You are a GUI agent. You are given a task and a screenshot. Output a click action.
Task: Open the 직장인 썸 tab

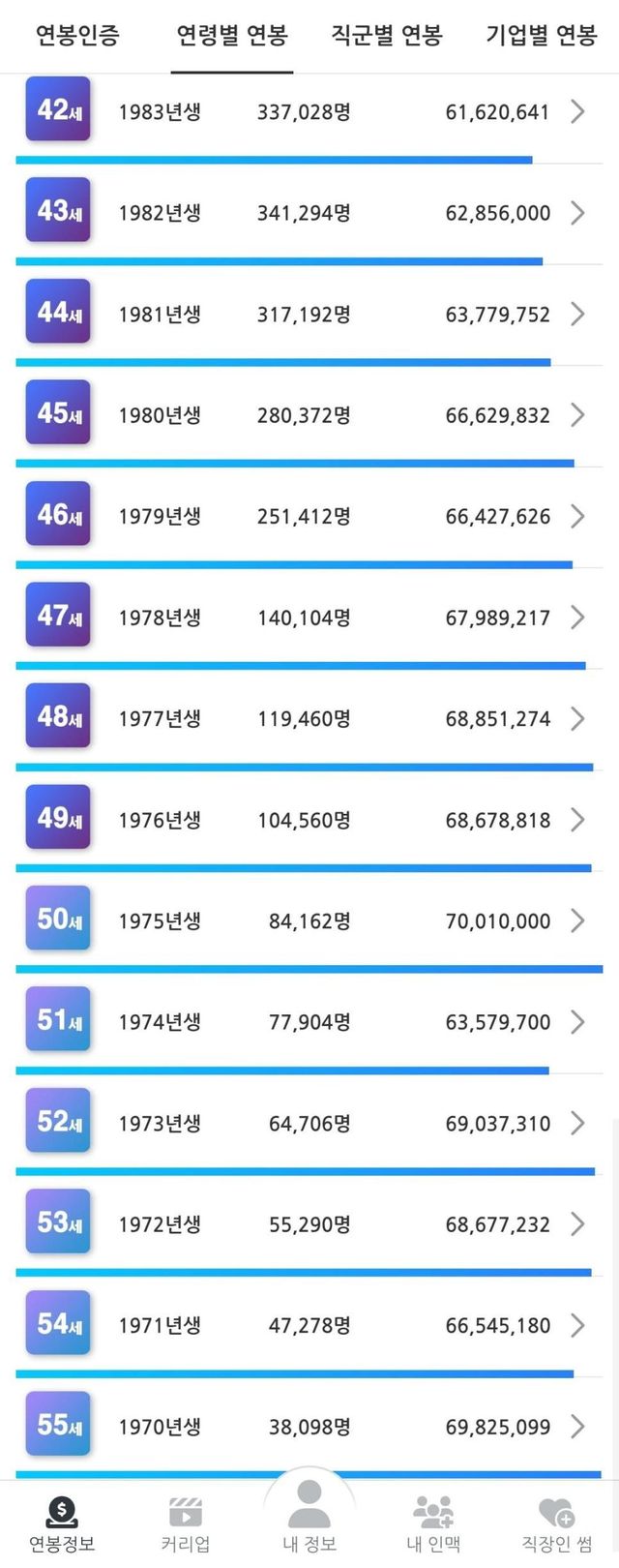pyautogui.click(x=556, y=1524)
